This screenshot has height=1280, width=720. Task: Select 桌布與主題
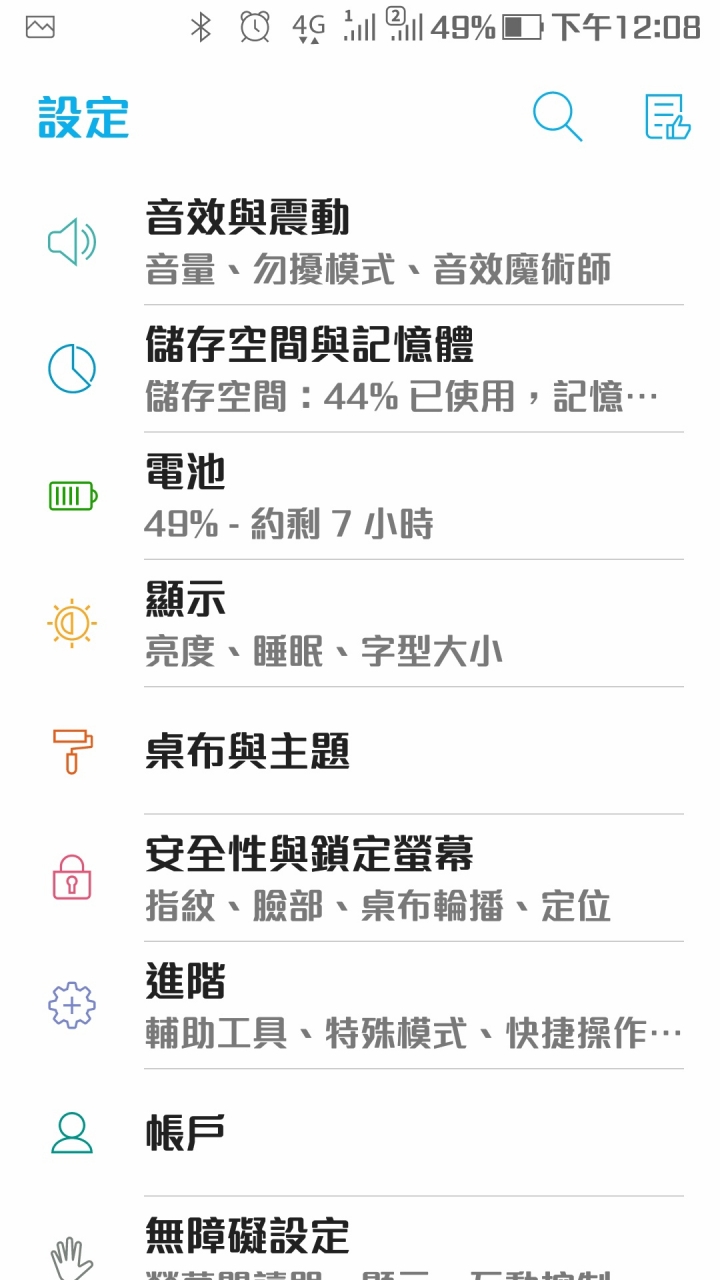[360, 750]
